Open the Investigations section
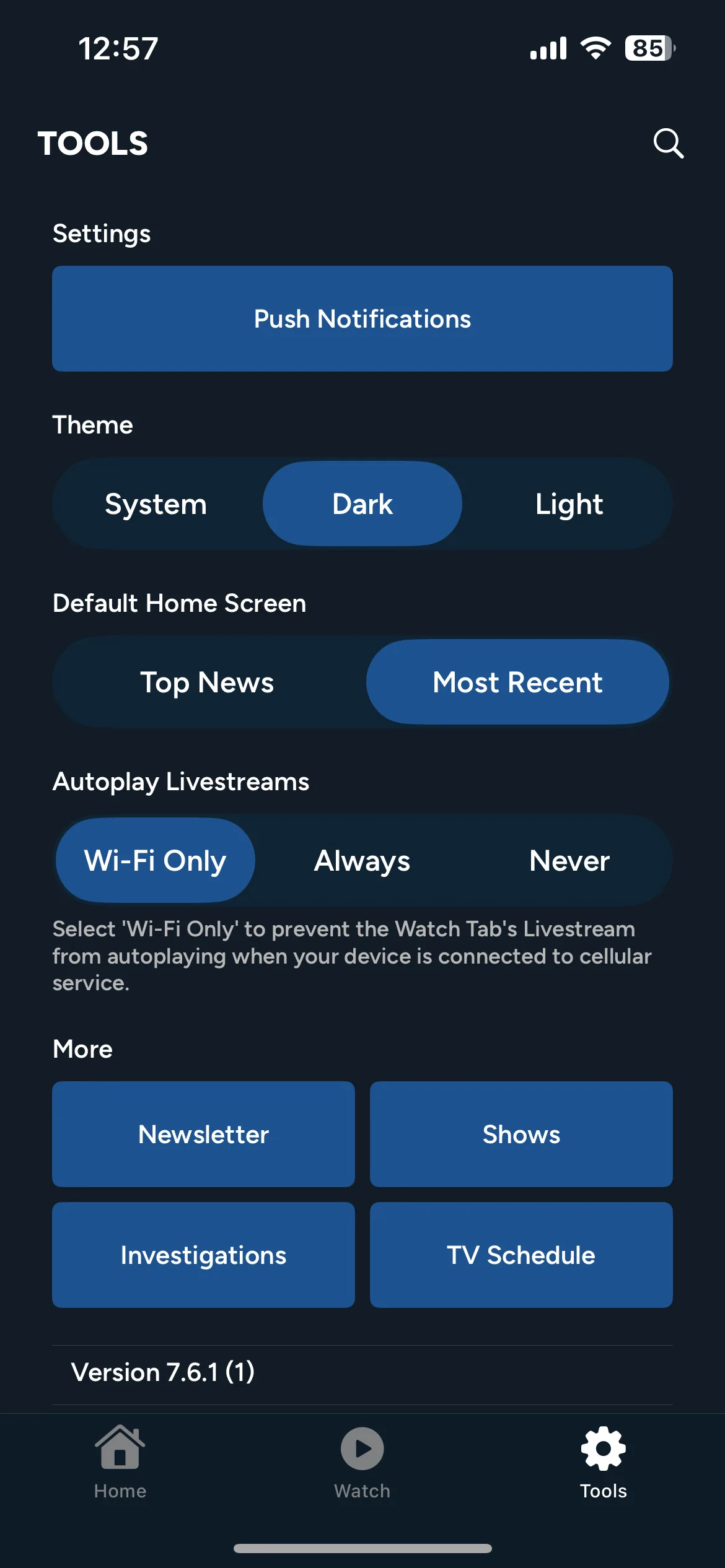 click(x=203, y=1255)
